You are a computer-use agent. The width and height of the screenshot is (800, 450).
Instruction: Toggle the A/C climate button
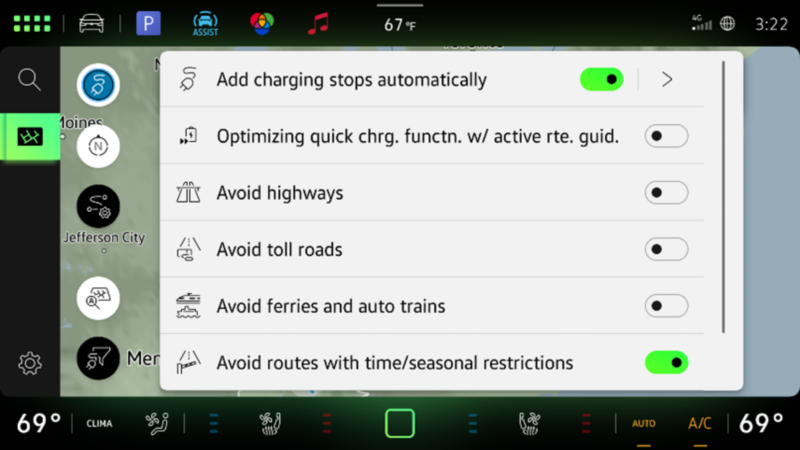click(699, 424)
